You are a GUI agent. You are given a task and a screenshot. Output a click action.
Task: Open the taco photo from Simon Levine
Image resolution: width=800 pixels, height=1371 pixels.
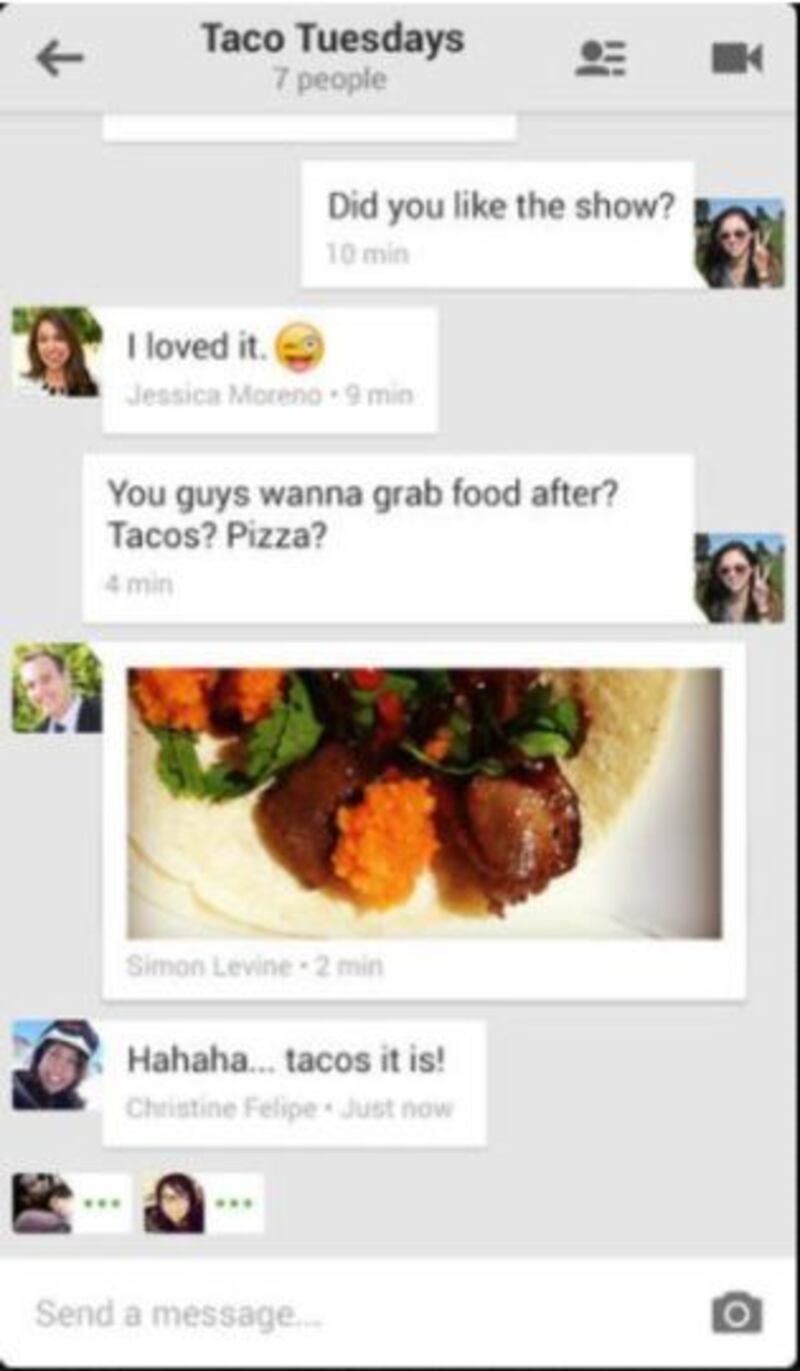pos(424,803)
